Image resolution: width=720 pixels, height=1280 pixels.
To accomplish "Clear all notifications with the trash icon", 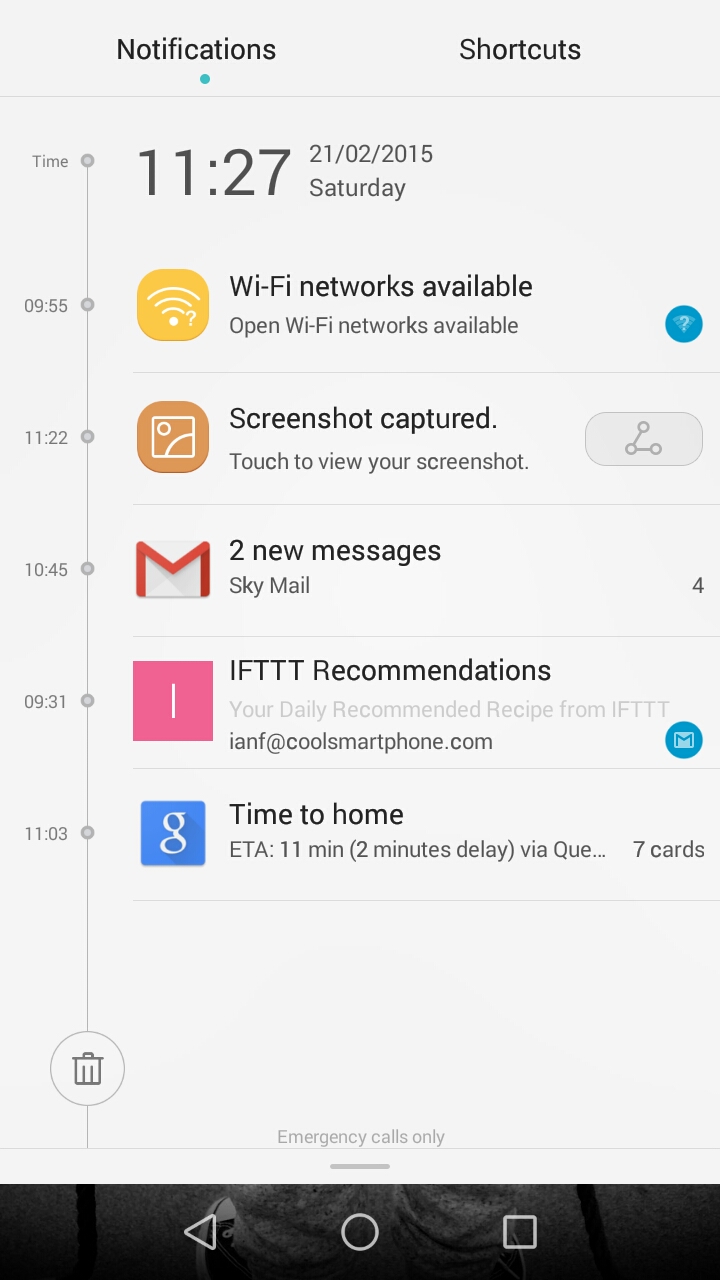I will 88,1069.
